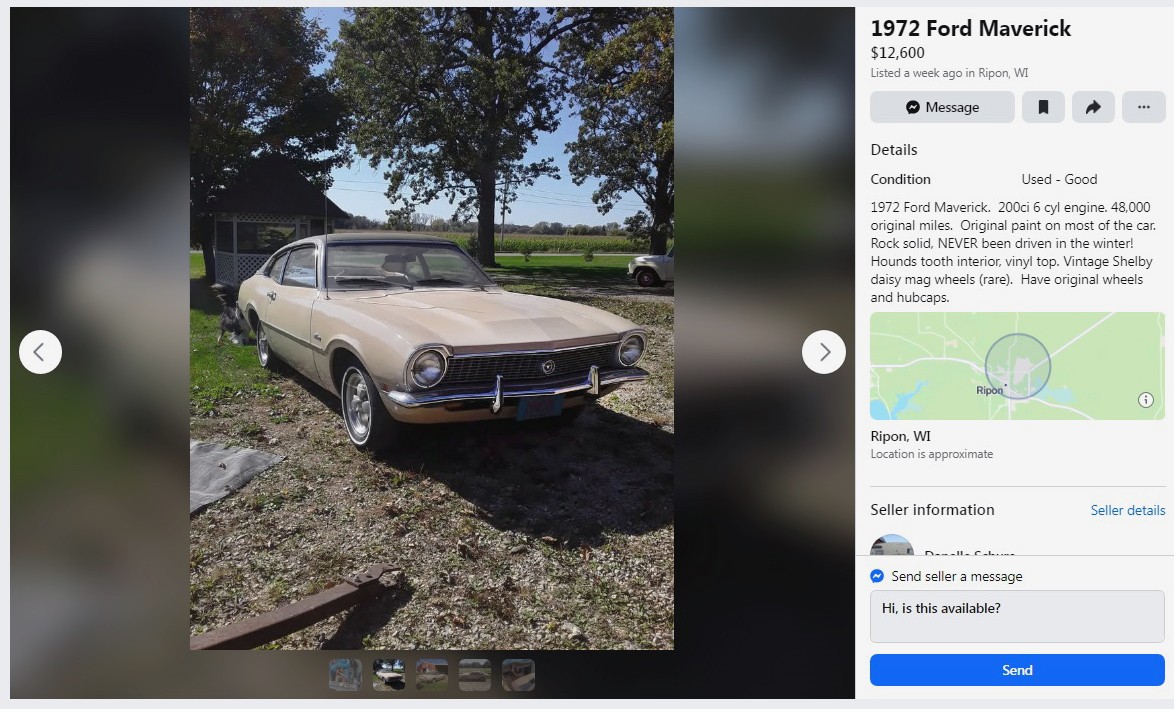1174x709 pixels.
Task: Save this Maverick listing with bookmark
Action: [1043, 107]
